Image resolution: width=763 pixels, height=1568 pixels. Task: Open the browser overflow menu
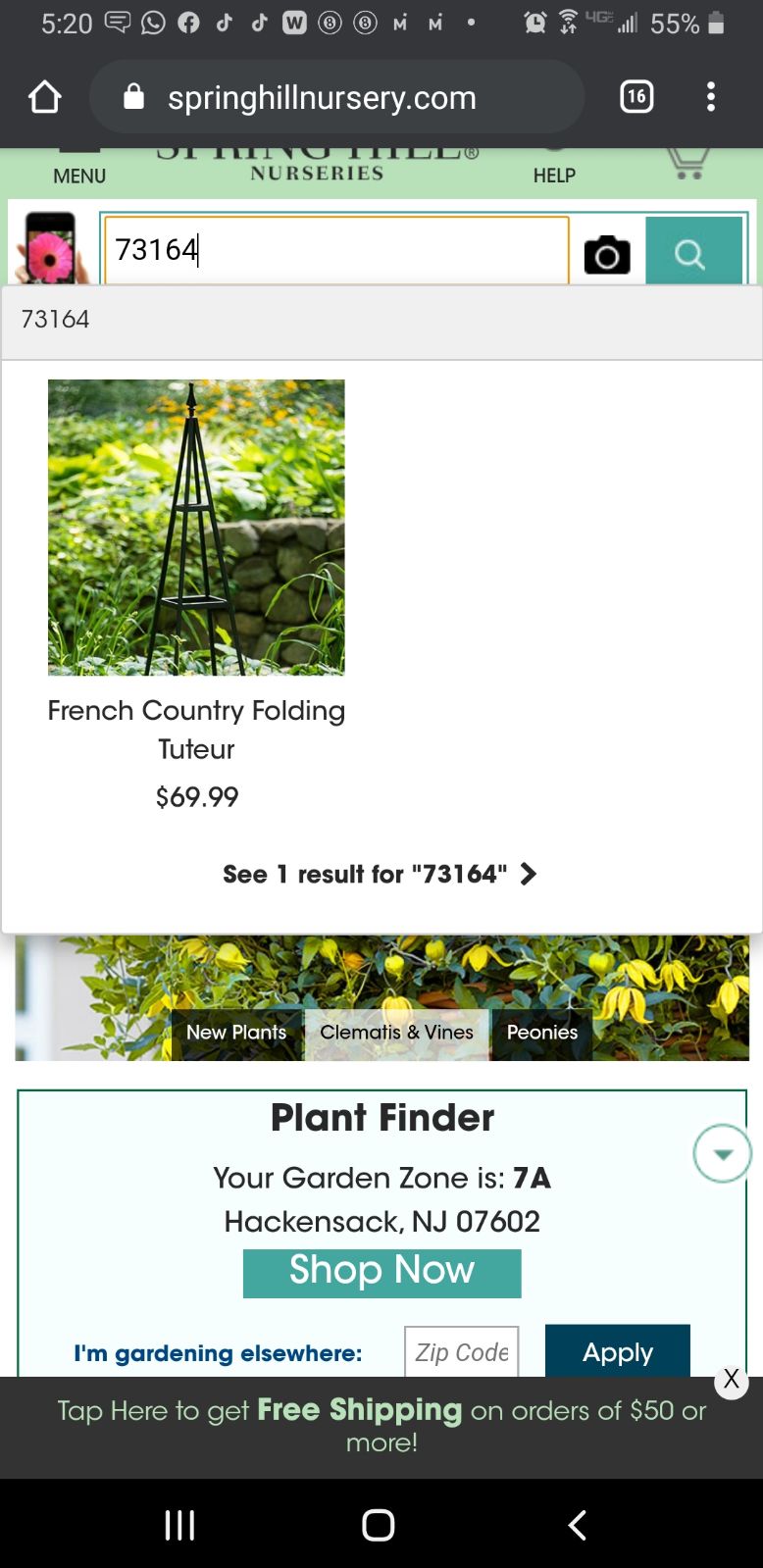[711, 96]
